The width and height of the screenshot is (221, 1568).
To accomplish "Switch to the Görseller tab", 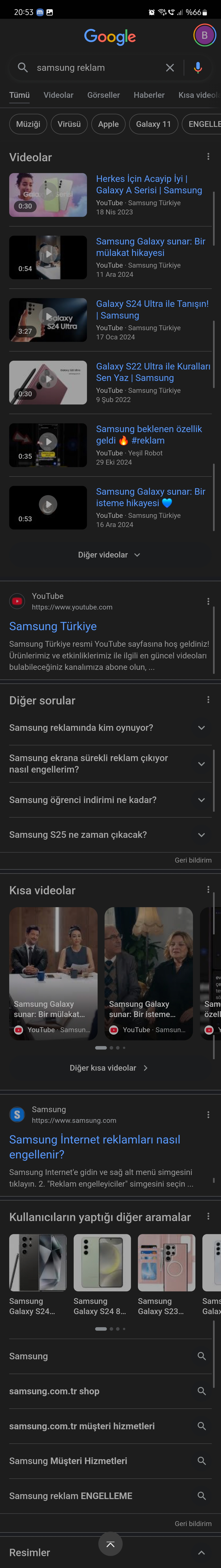I will point(104,95).
